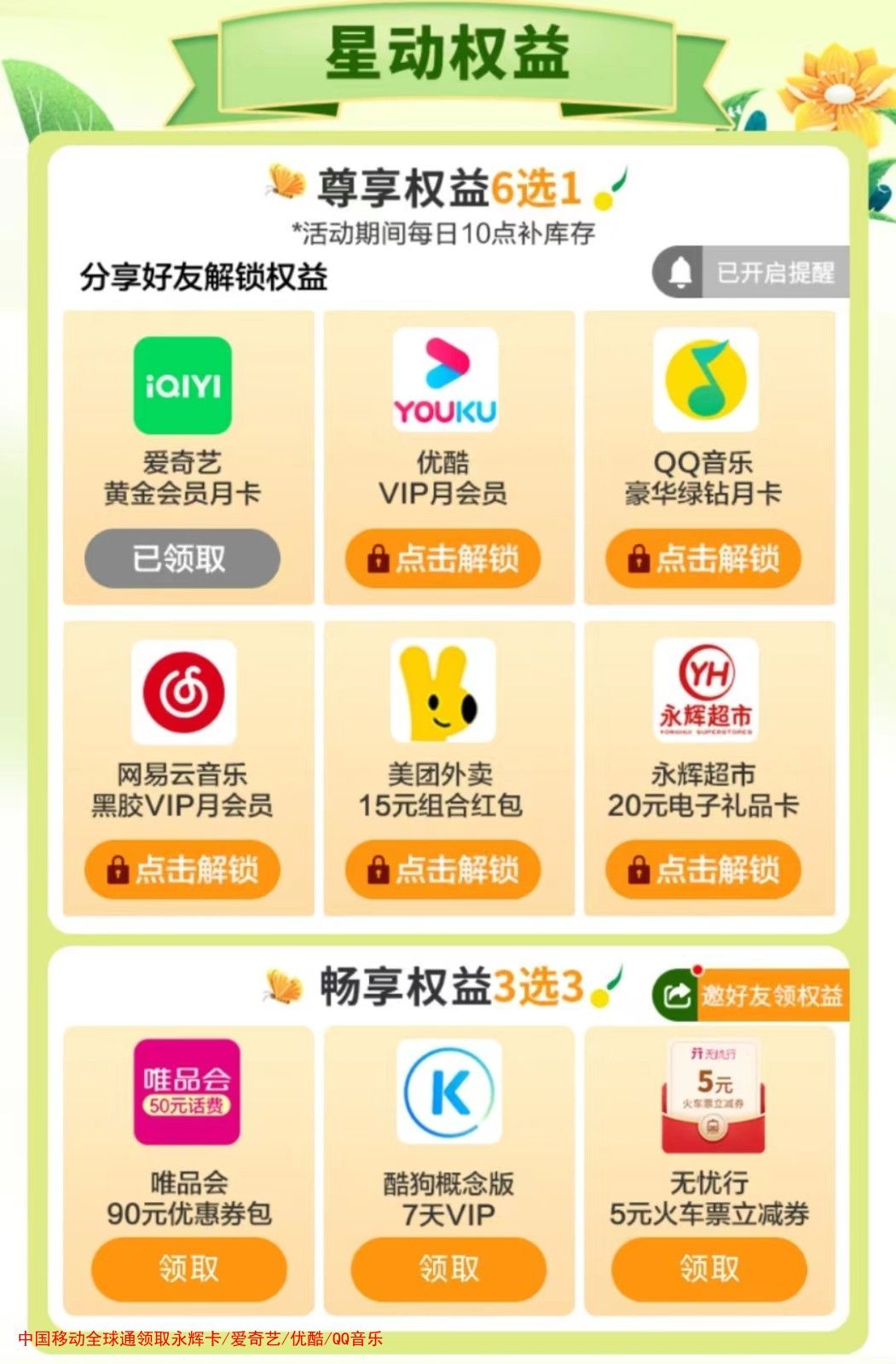This screenshot has height=1364, width=896.
Task: Claim 唯品会90元优惠券包
Action: tap(188, 1269)
